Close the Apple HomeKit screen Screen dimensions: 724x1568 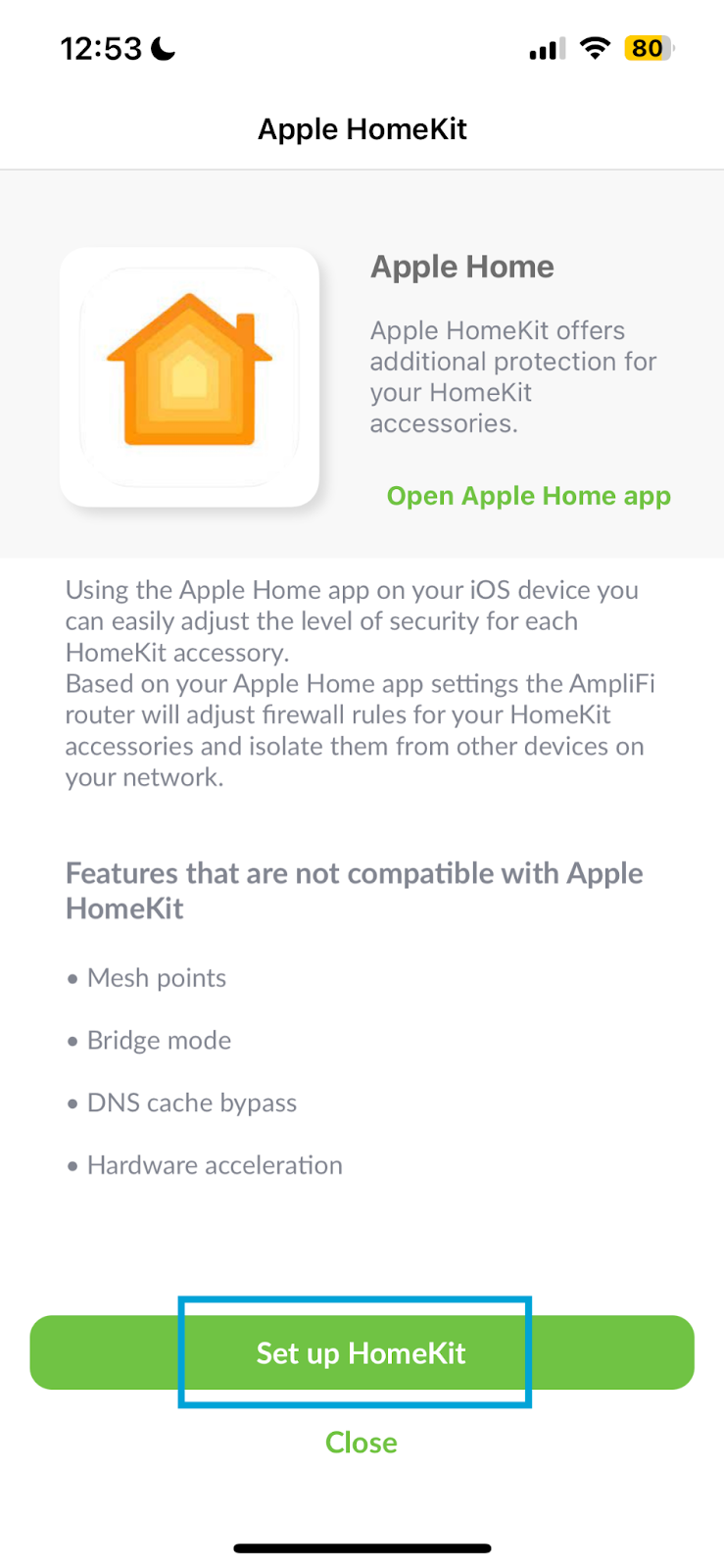(x=362, y=1442)
